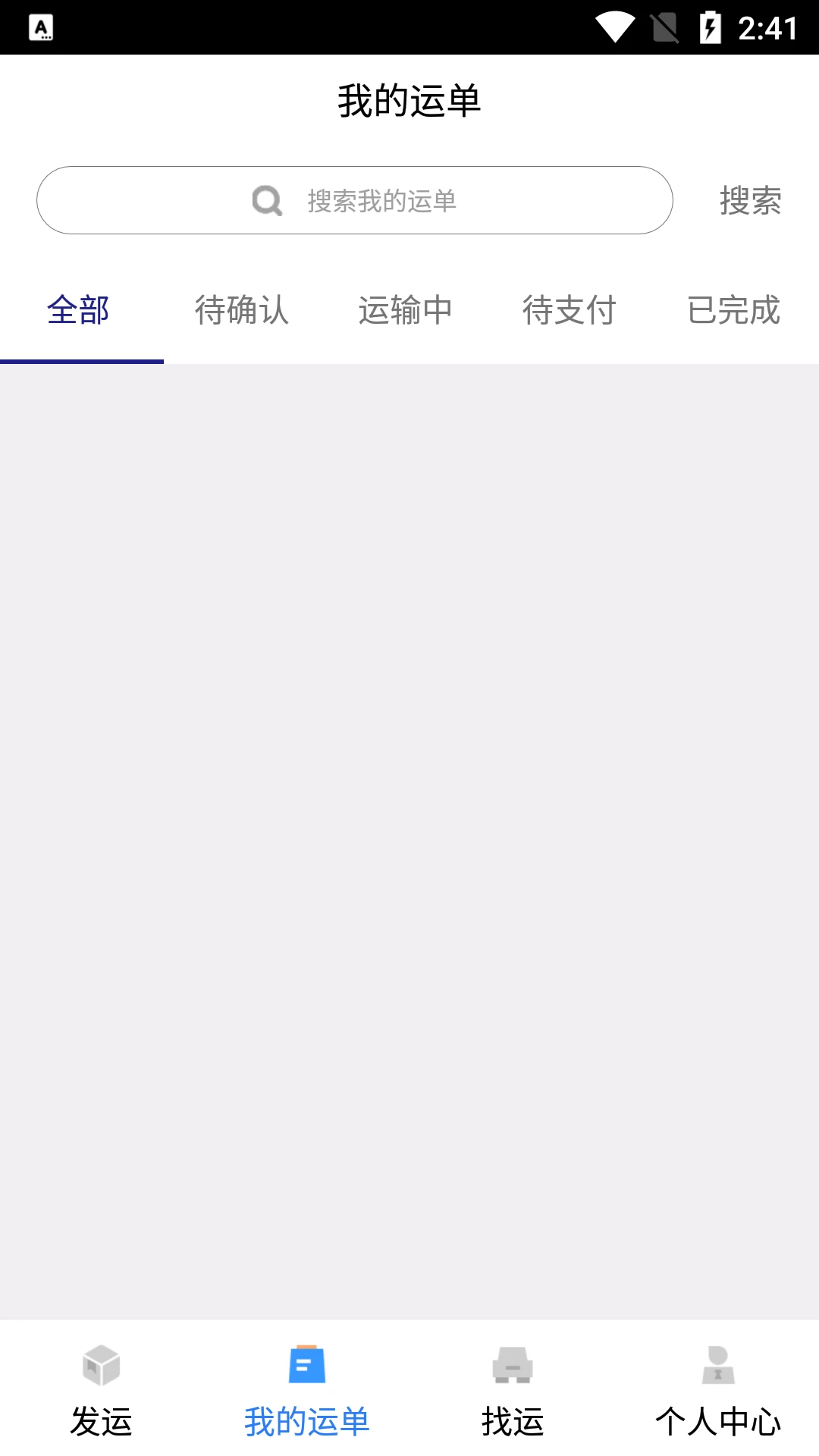Tap the 搜索 button

point(750,201)
